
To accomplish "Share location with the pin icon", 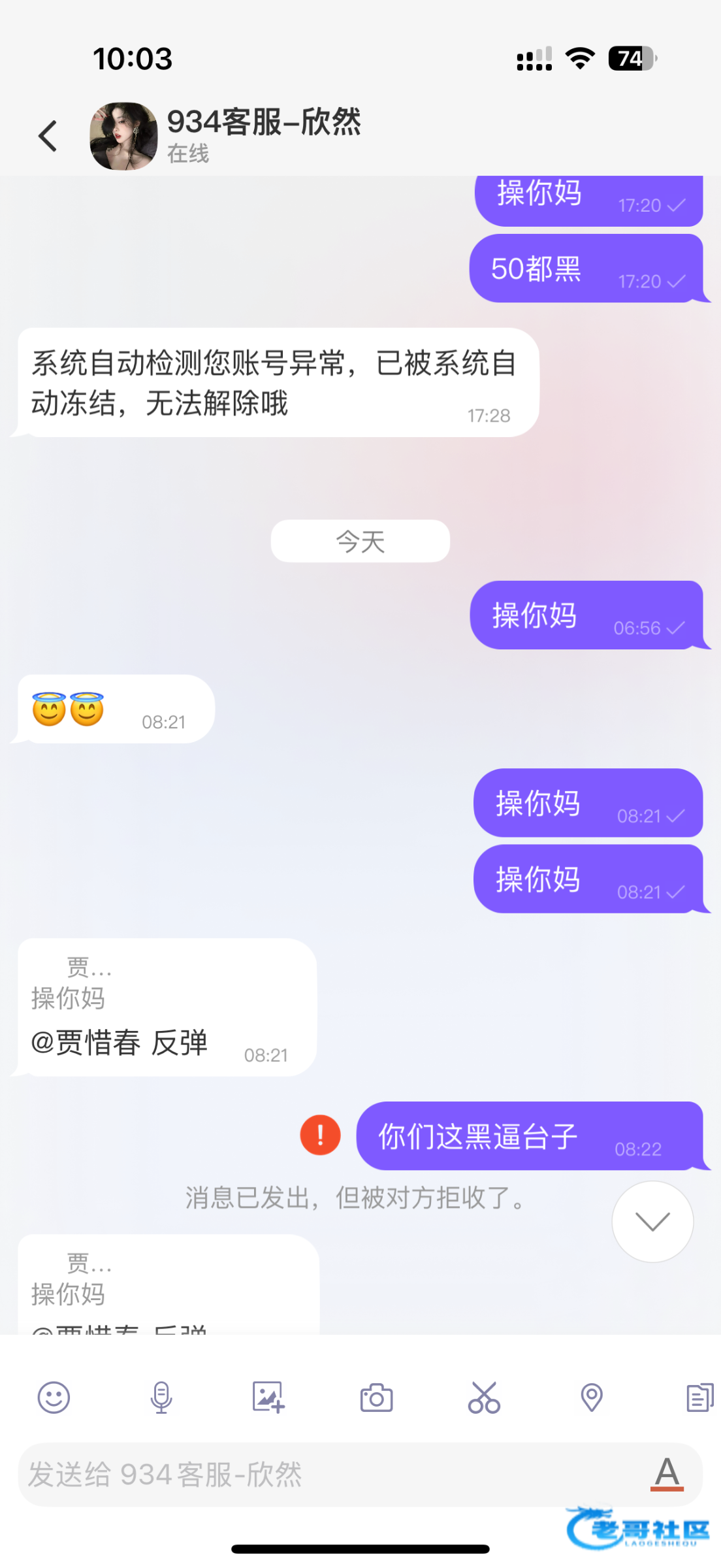I will coord(592,1398).
